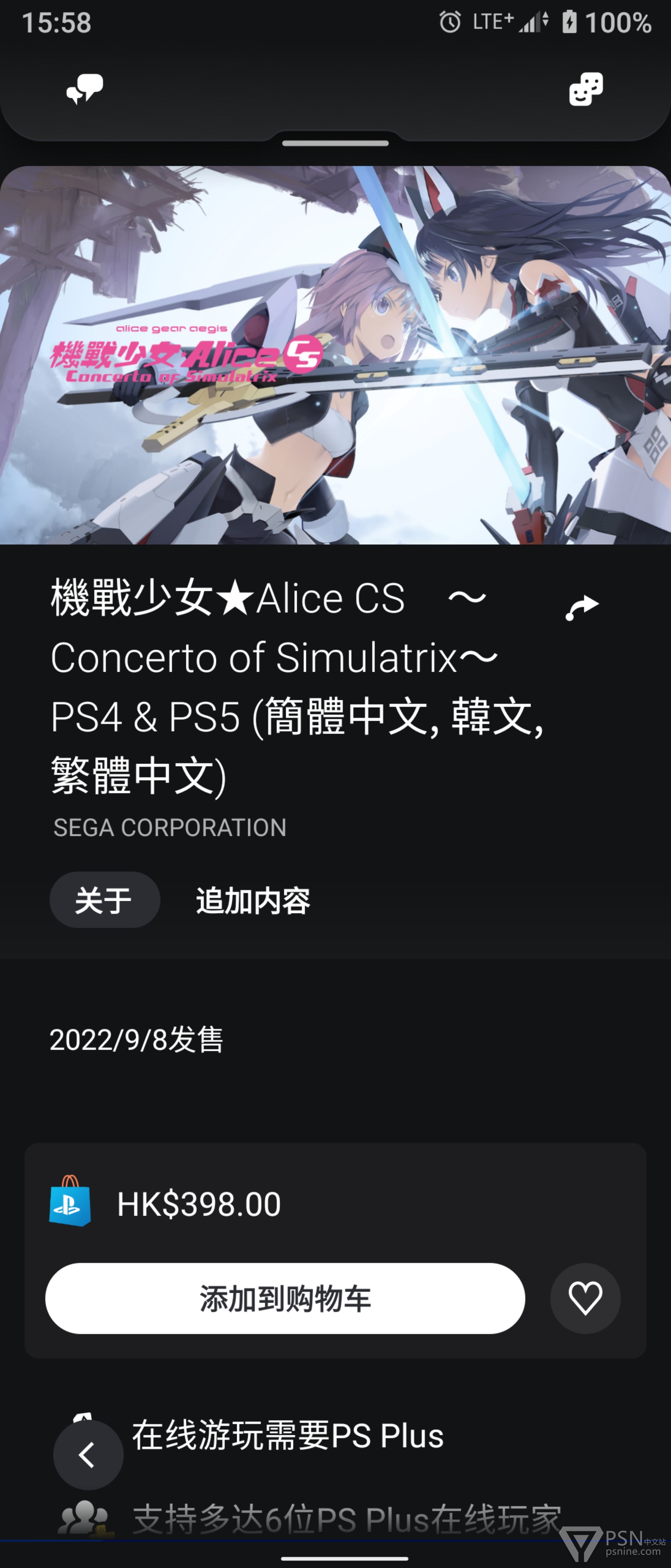671x1568 pixels.
Task: Add the game to wishlist with heart
Action: coord(585,1298)
